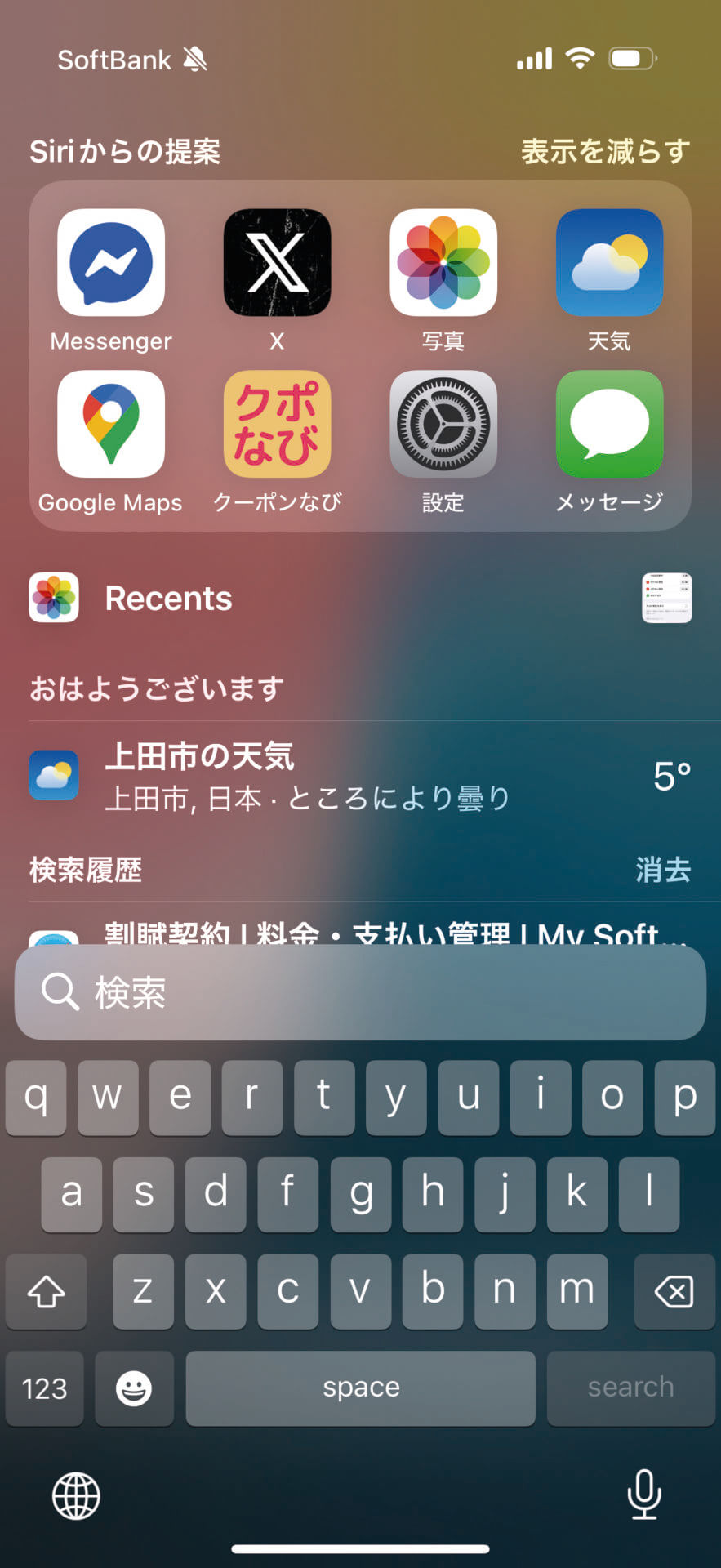
Task: Open the 写真 (Photos) app
Action: tap(443, 261)
